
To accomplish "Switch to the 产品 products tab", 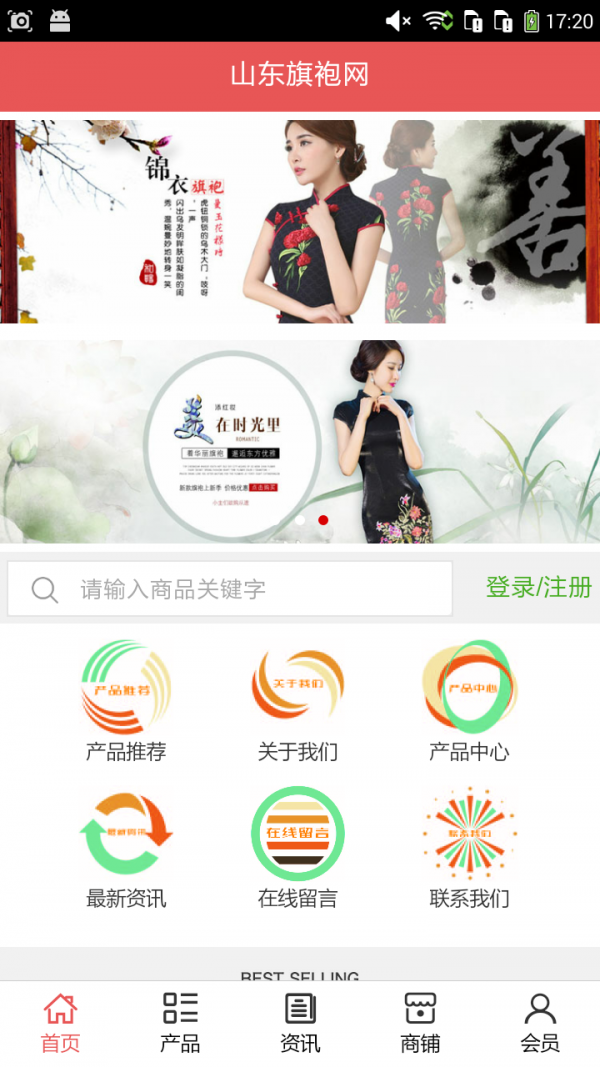I will click(180, 1023).
